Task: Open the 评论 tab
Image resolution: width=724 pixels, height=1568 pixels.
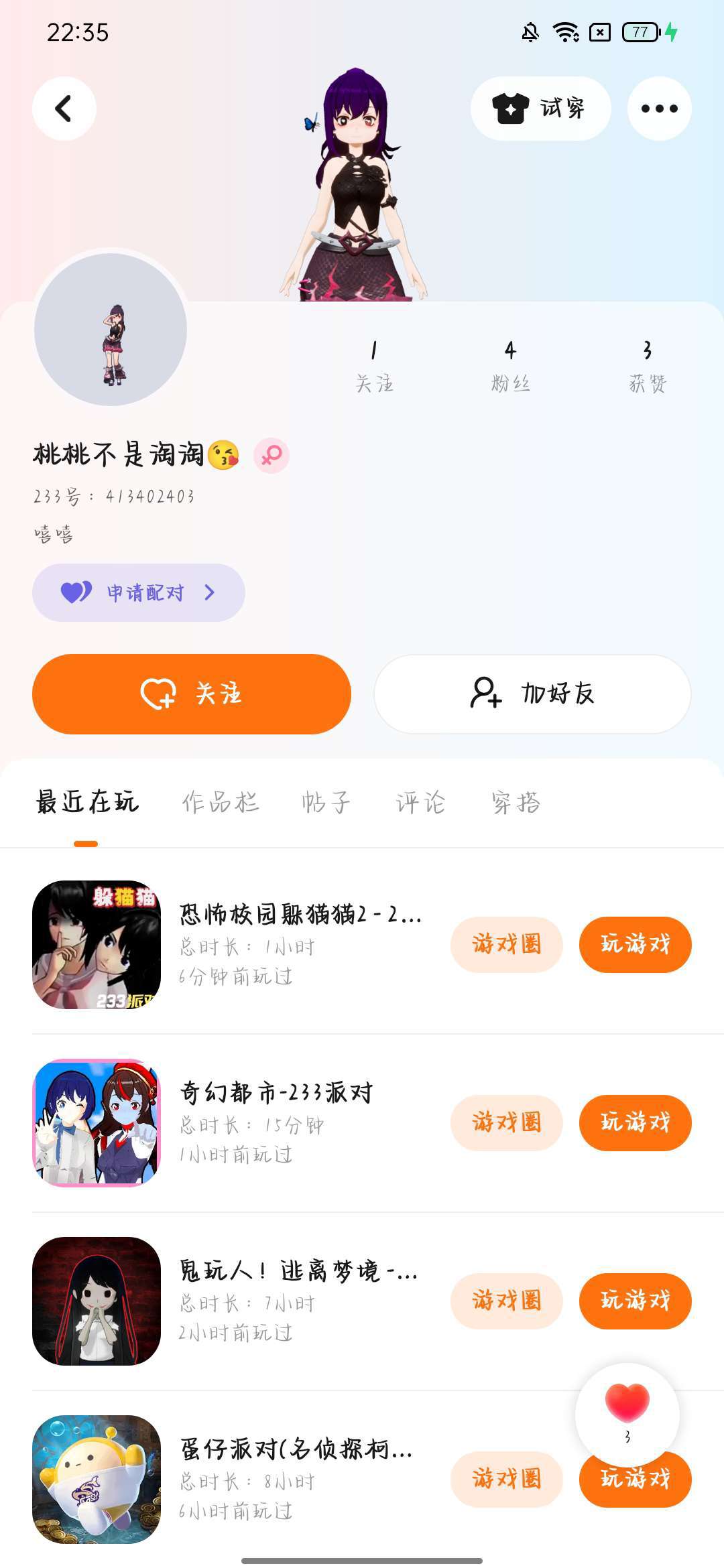Action: click(x=420, y=802)
